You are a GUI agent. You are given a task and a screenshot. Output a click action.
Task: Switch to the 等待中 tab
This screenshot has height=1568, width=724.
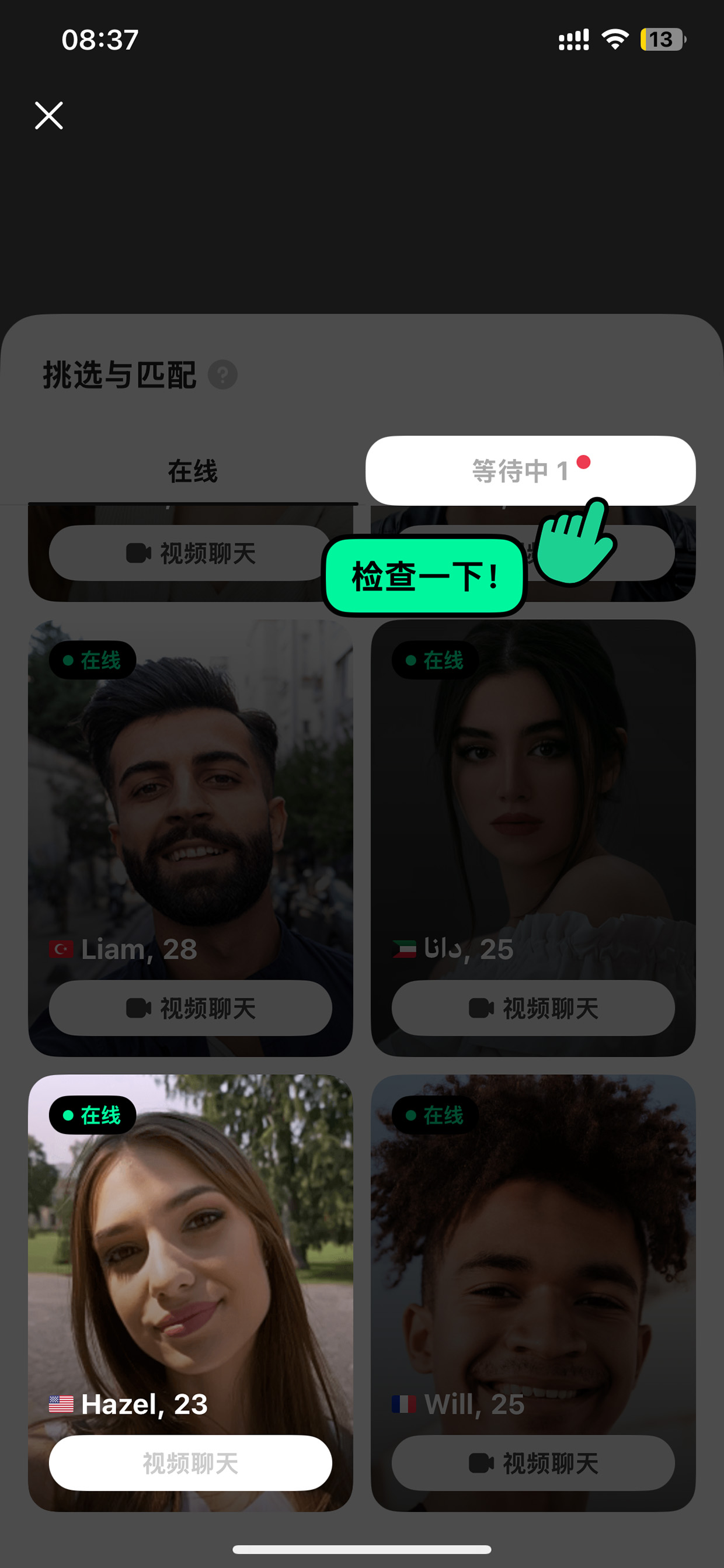pos(531,470)
